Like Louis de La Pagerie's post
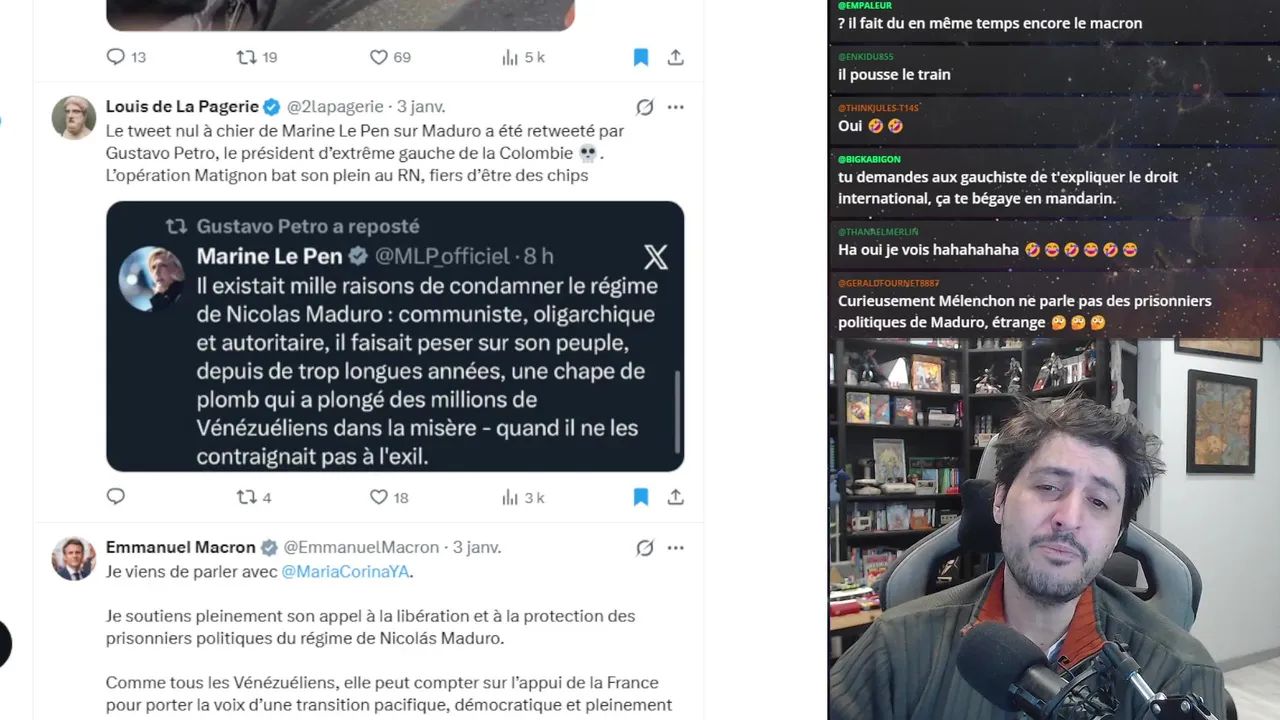Viewport: 1280px width, 720px height. pos(379,497)
